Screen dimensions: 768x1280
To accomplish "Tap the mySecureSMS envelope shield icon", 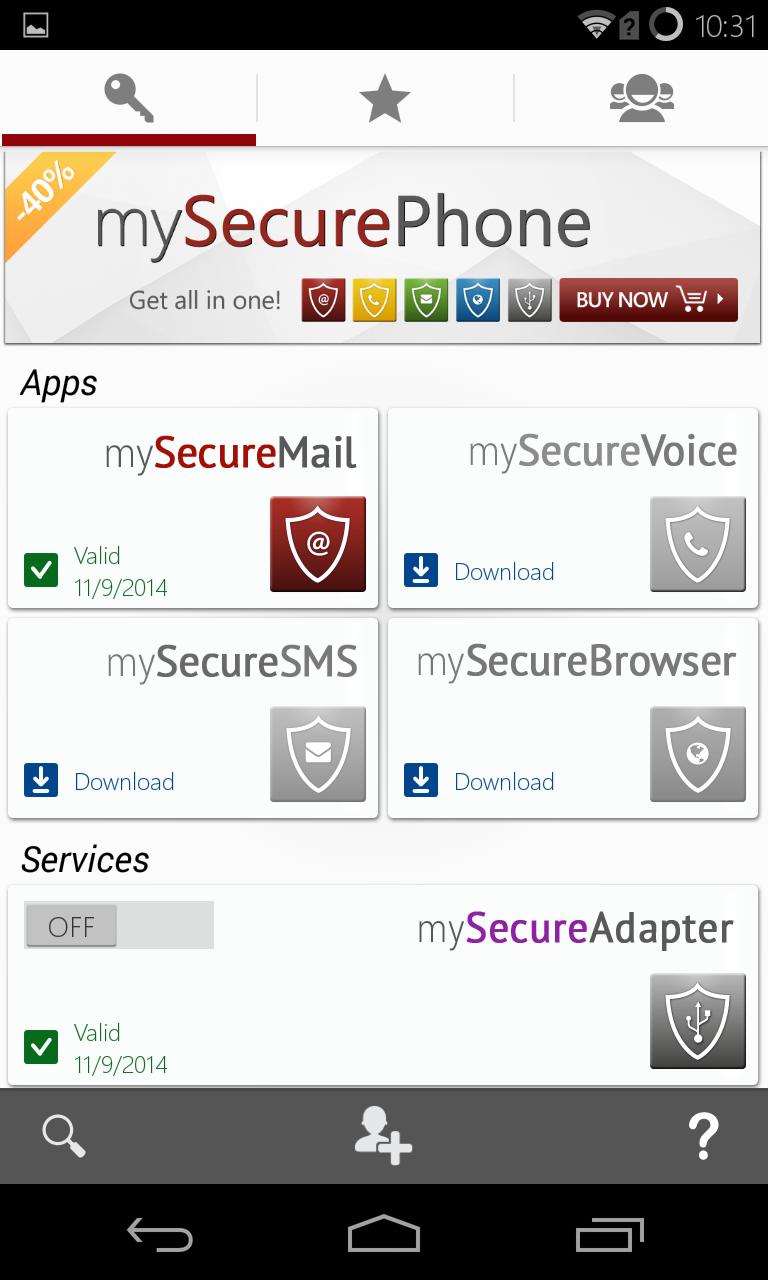I will click(x=317, y=754).
